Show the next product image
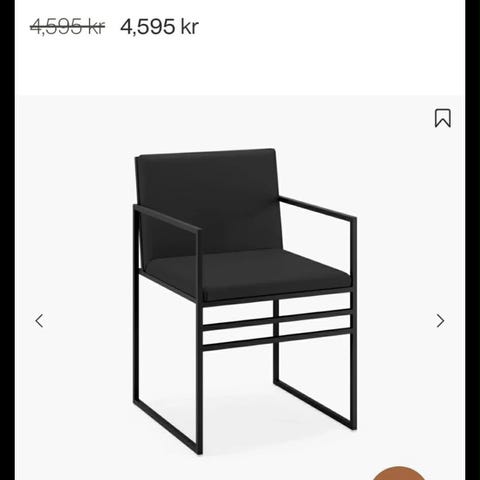 pyautogui.click(x=440, y=321)
